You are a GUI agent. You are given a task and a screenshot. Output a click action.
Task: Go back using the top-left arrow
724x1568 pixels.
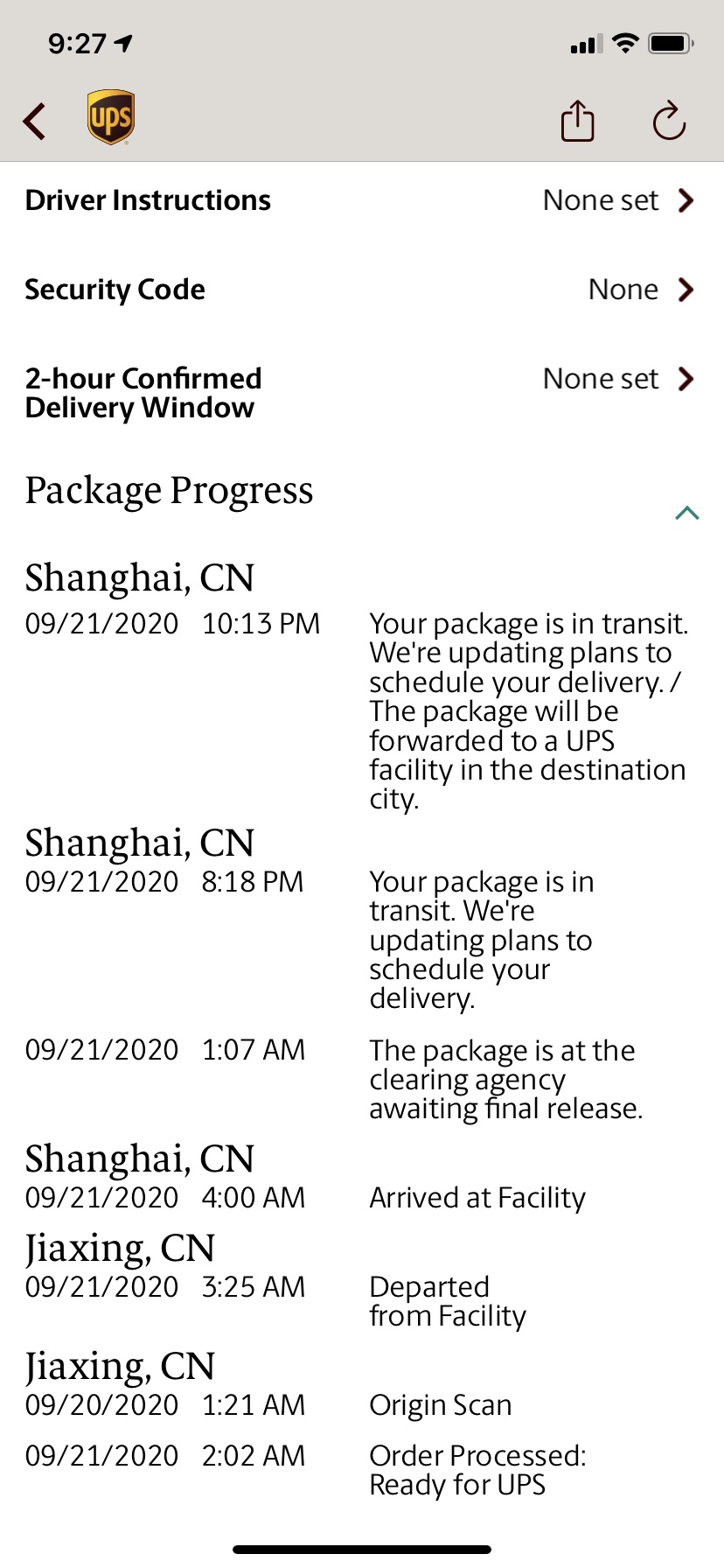pyautogui.click(x=35, y=121)
